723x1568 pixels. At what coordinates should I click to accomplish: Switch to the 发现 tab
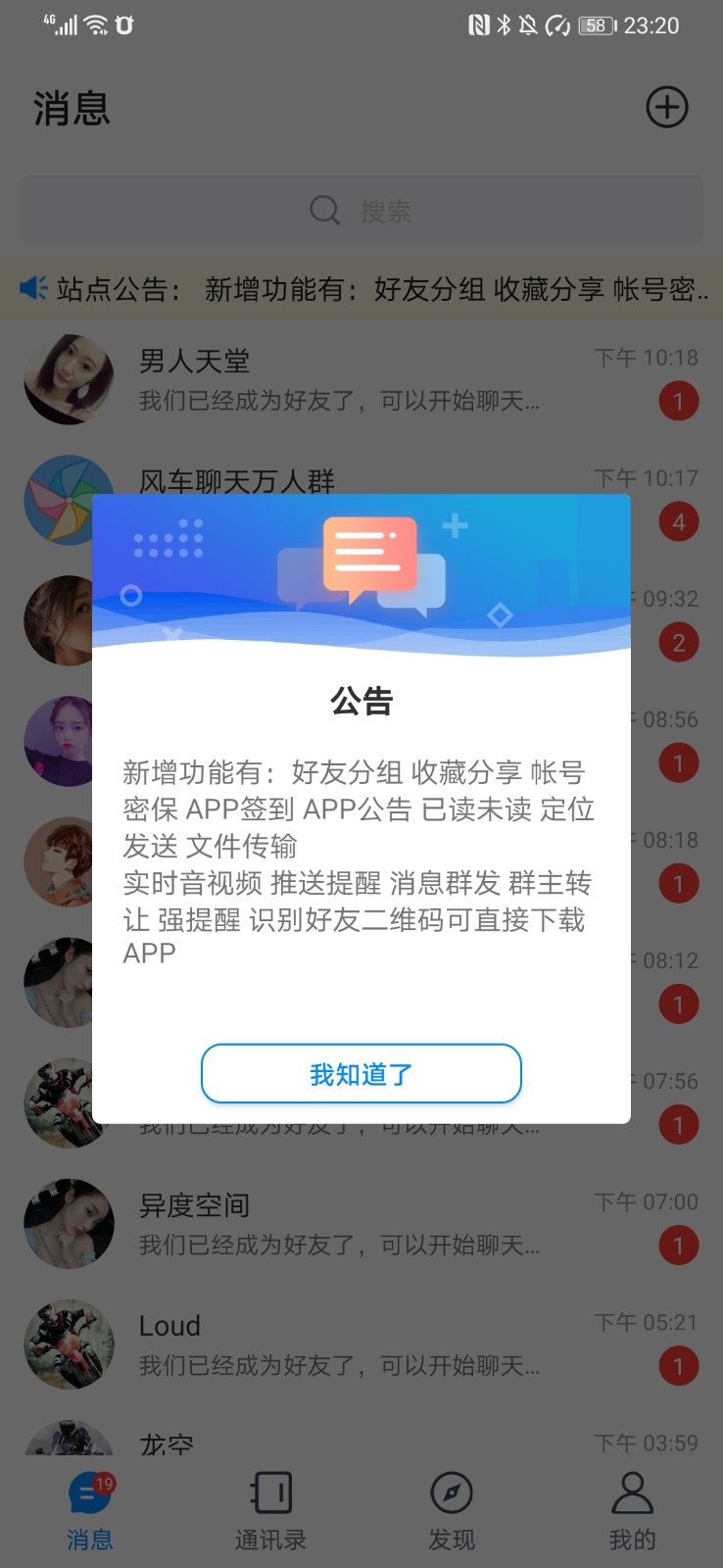tap(452, 1510)
